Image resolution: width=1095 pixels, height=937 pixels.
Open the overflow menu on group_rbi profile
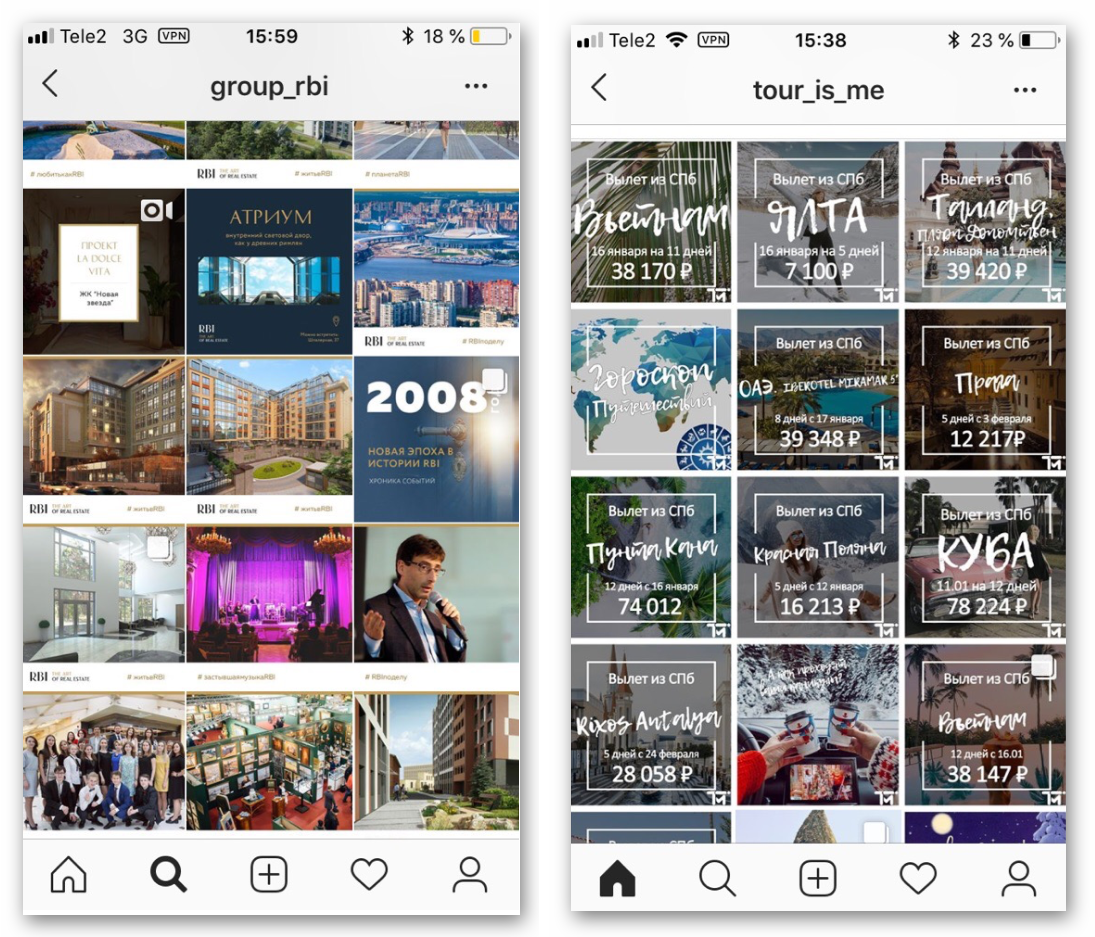476,86
